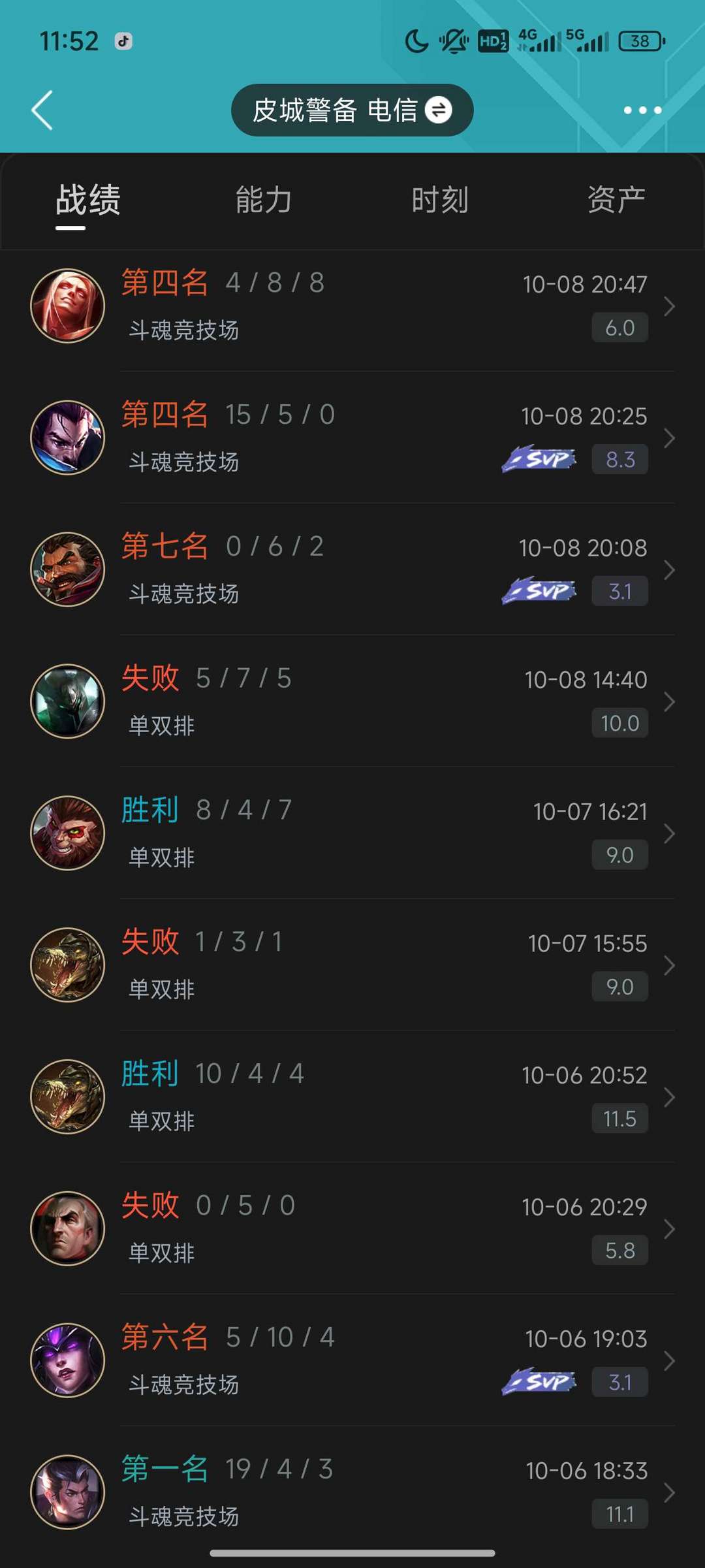This screenshot has height=1568, width=705.
Task: Select the Renekton portrait on the 失败 match
Action: (x=67, y=965)
